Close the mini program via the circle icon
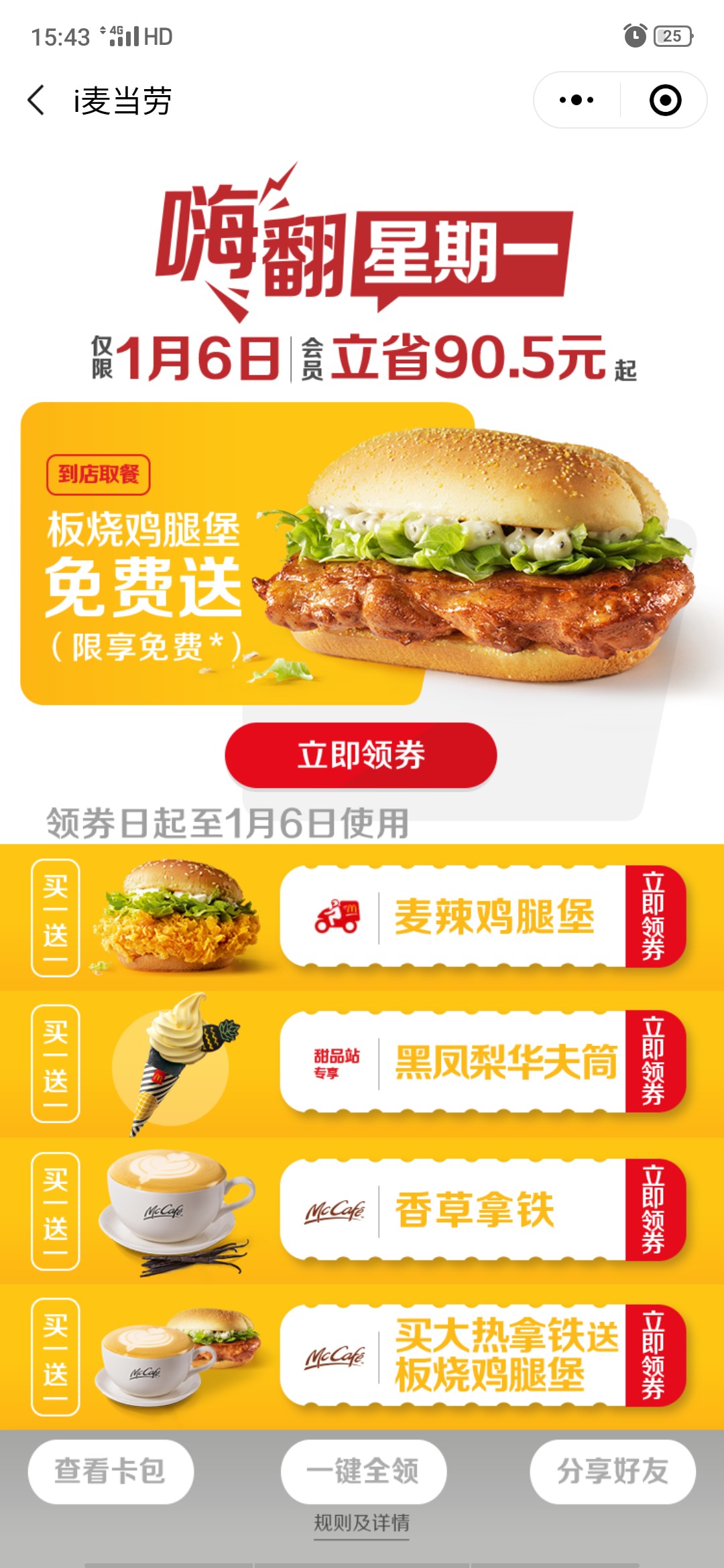 (665, 101)
